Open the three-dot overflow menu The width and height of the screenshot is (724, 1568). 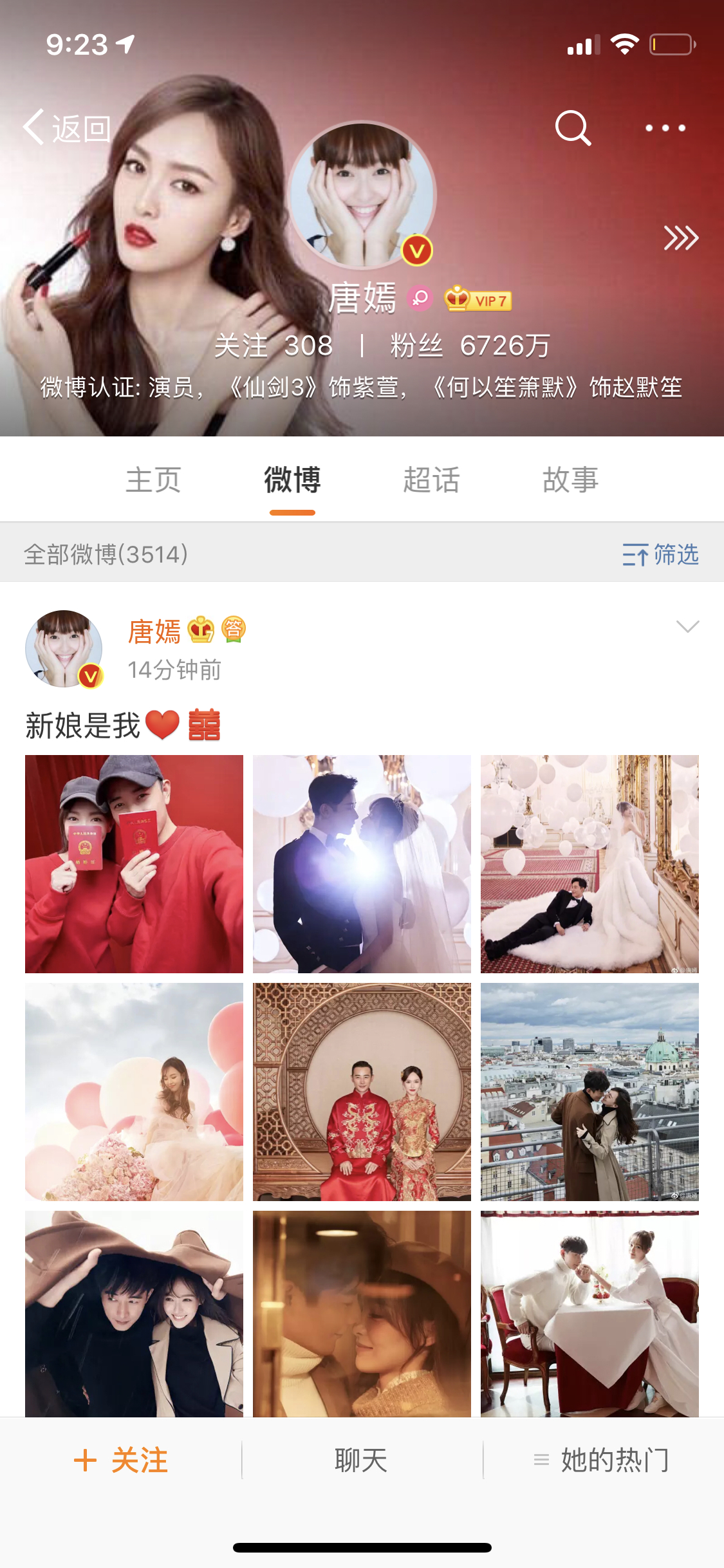(x=665, y=128)
